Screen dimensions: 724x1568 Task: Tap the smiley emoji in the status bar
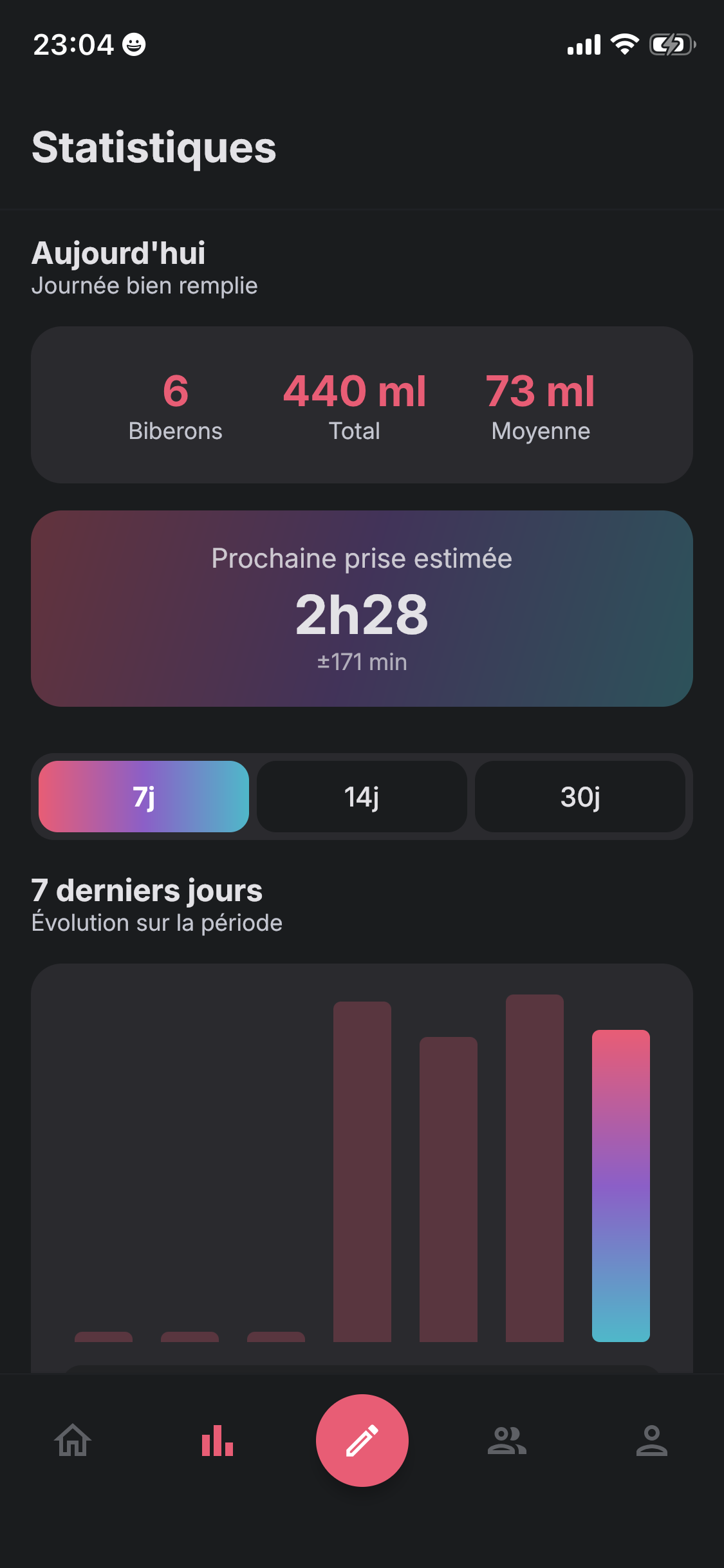click(x=133, y=44)
